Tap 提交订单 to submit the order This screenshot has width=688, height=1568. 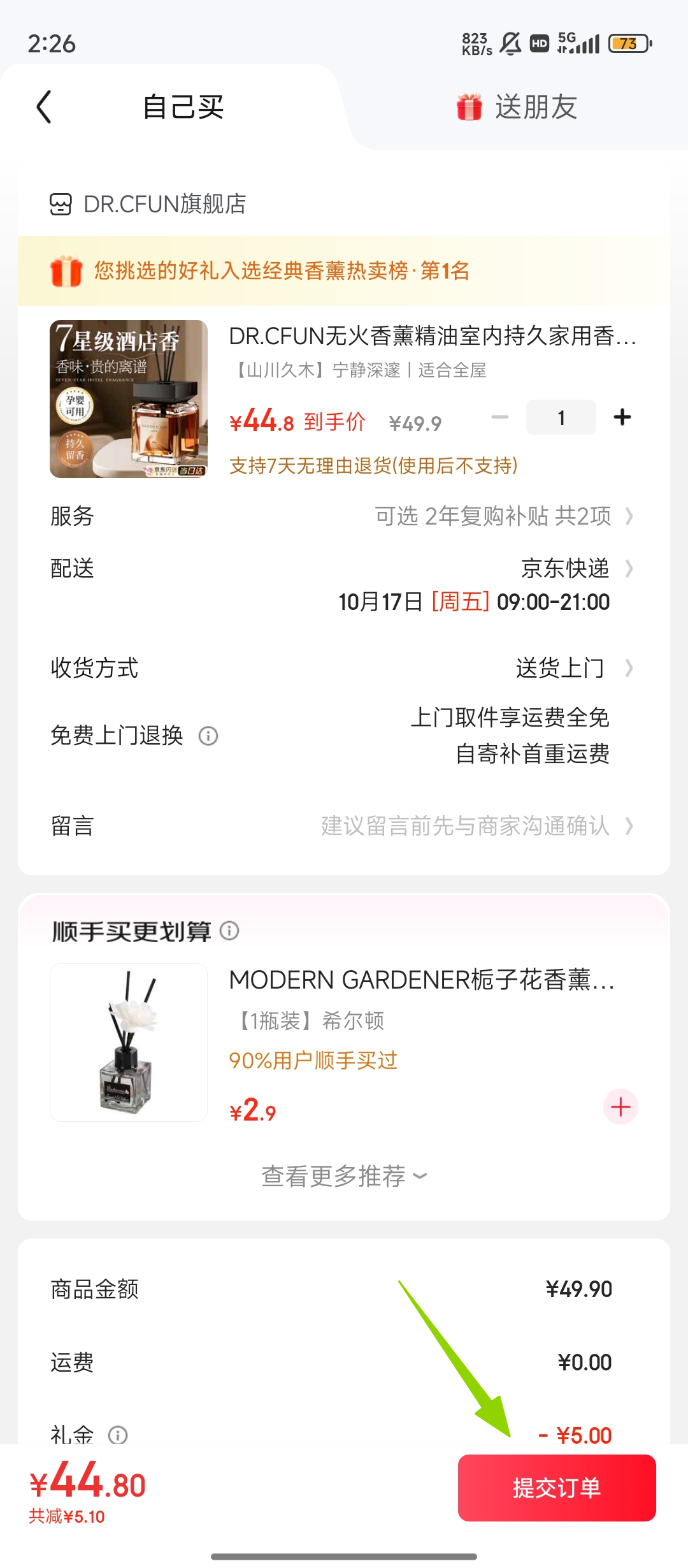point(557,1488)
